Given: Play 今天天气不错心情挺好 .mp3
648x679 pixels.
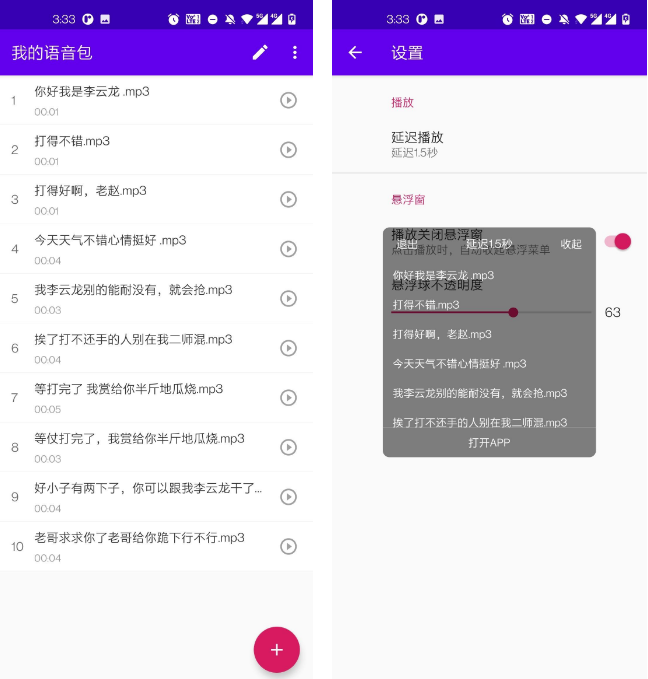Looking at the screenshot, I should coord(288,249).
